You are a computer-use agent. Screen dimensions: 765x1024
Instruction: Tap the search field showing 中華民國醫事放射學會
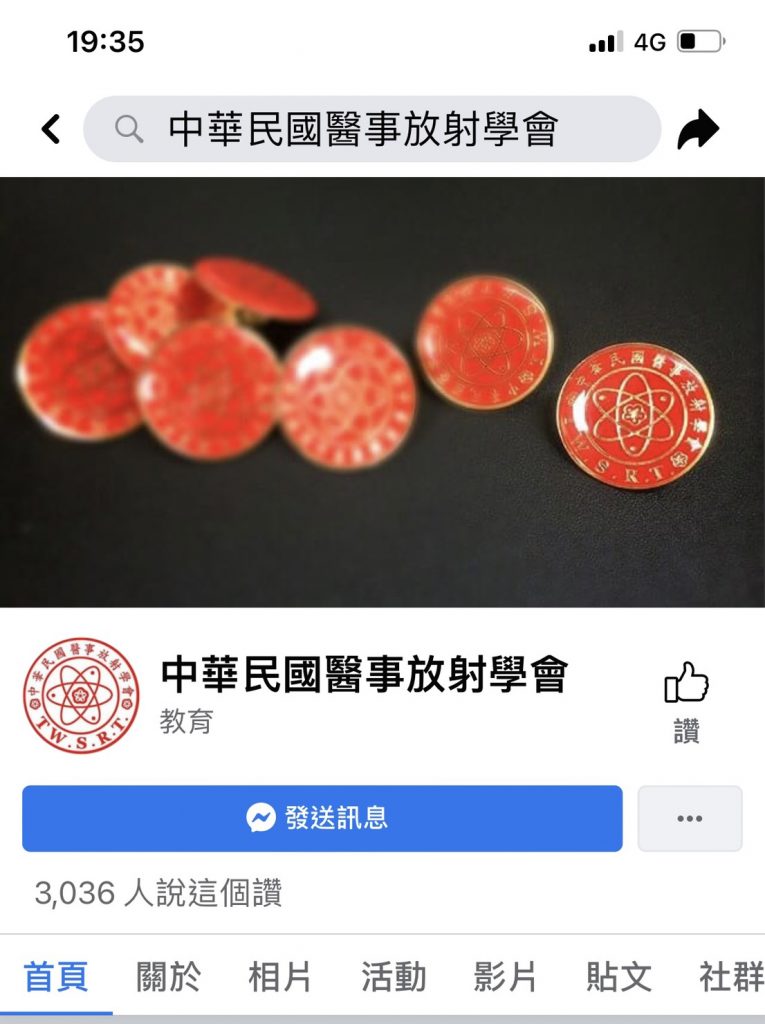coord(372,129)
